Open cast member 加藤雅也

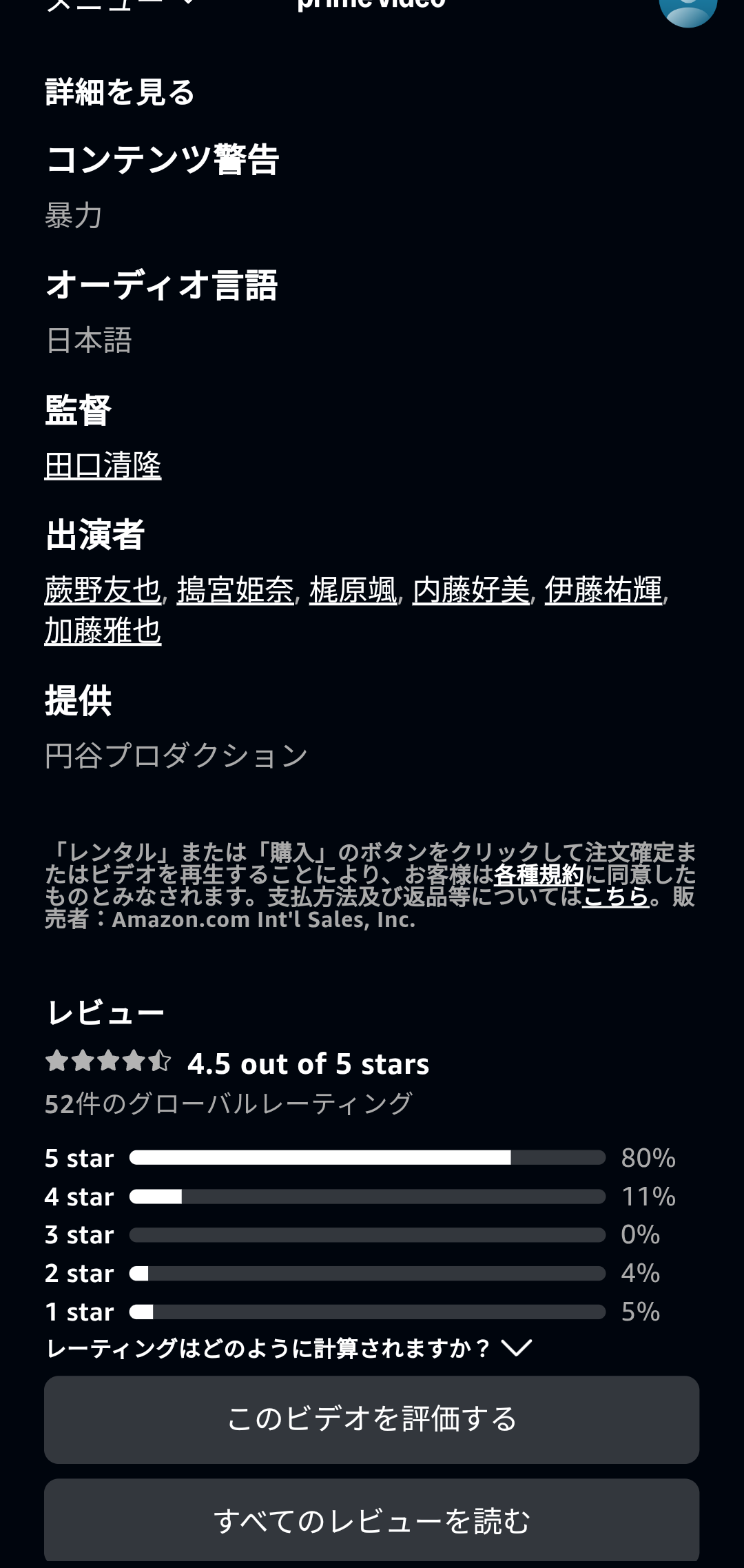pos(103,631)
